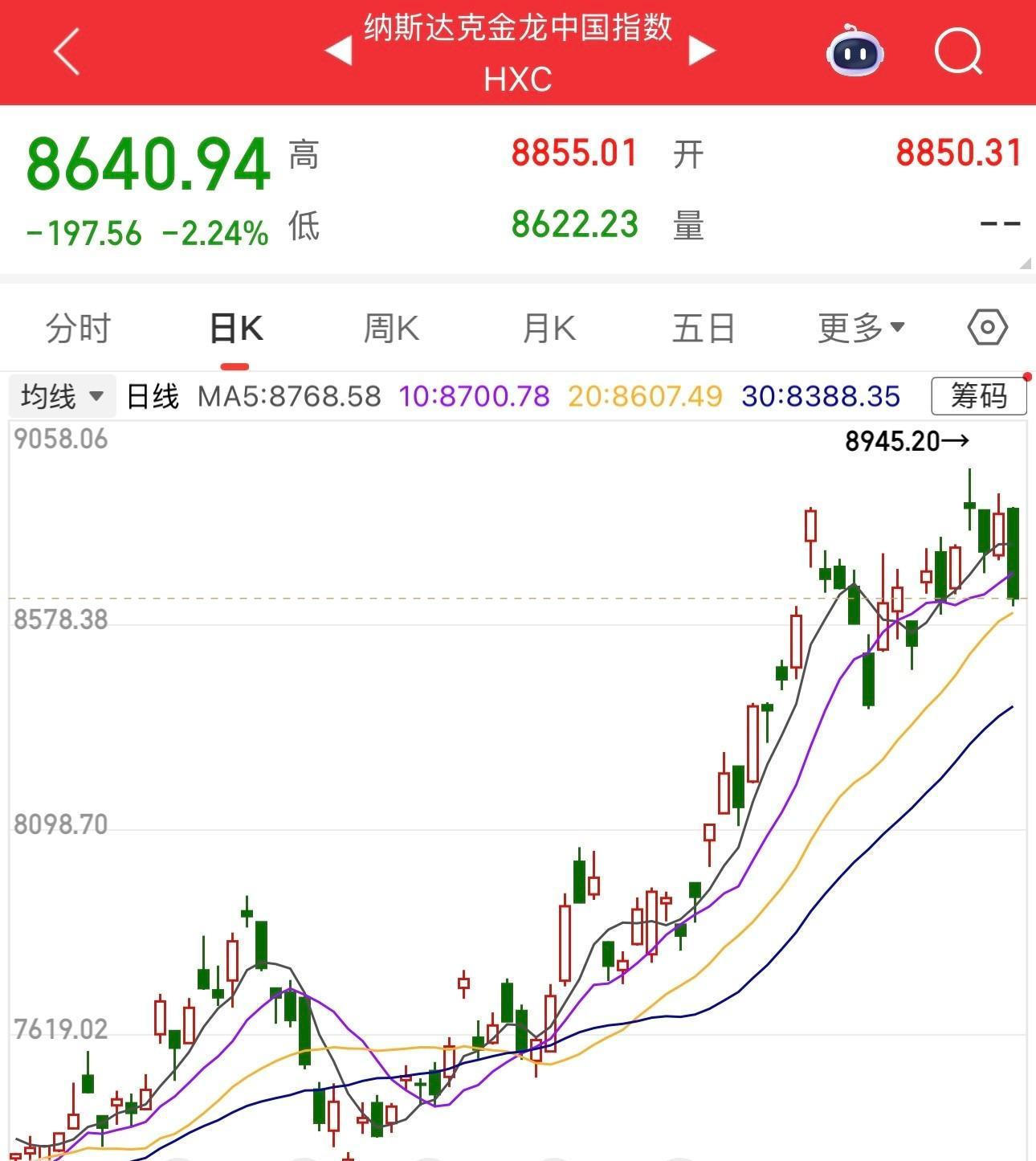Toggle the red notification dot near 筹码

point(1026,374)
